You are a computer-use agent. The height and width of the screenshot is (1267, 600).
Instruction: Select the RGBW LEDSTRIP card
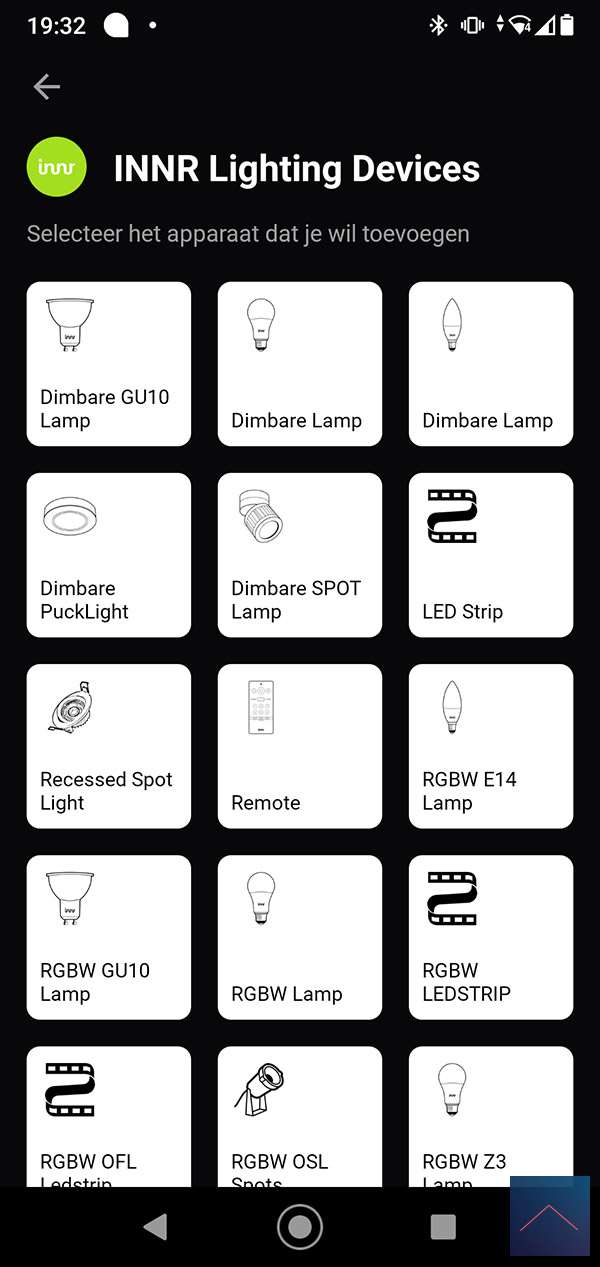pos(490,937)
